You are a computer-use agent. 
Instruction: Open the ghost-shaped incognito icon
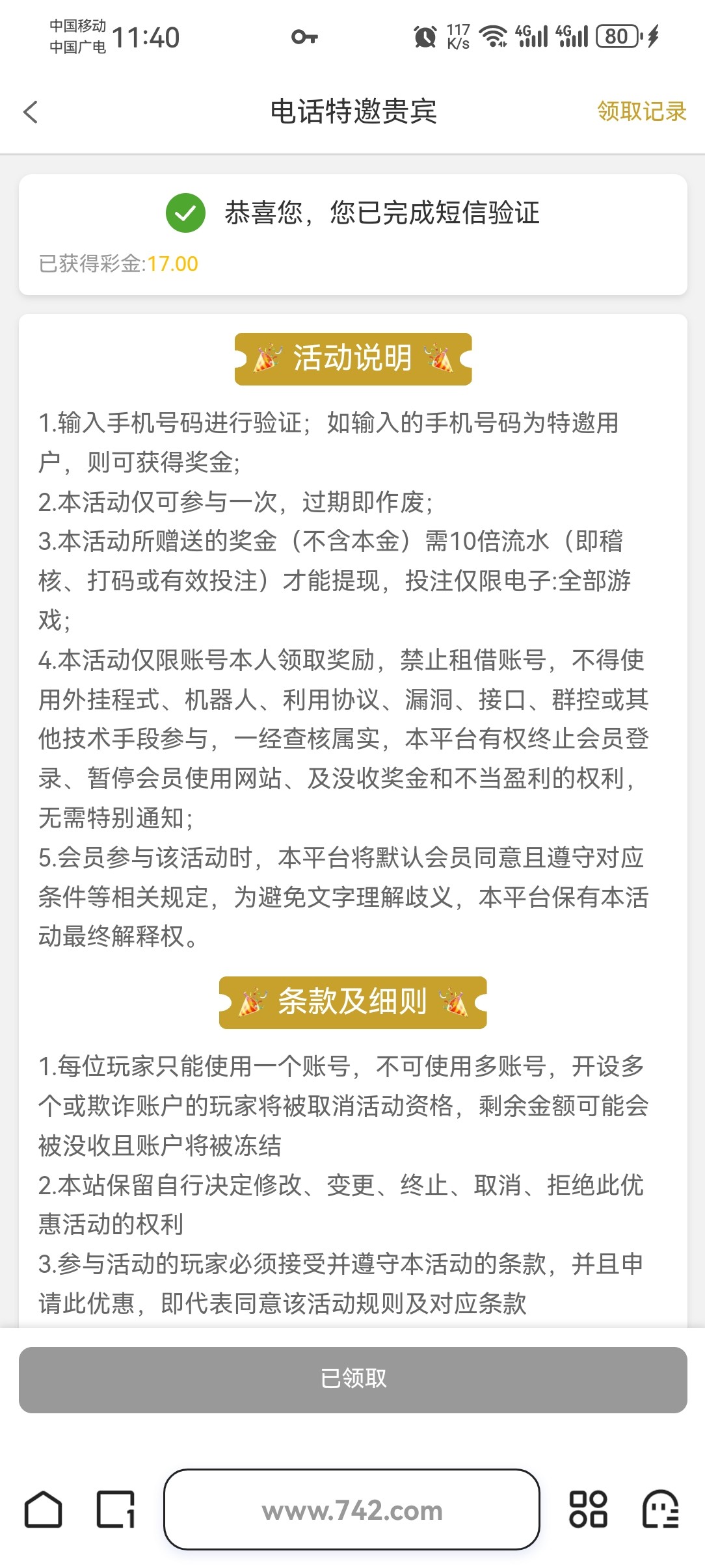660,1509
